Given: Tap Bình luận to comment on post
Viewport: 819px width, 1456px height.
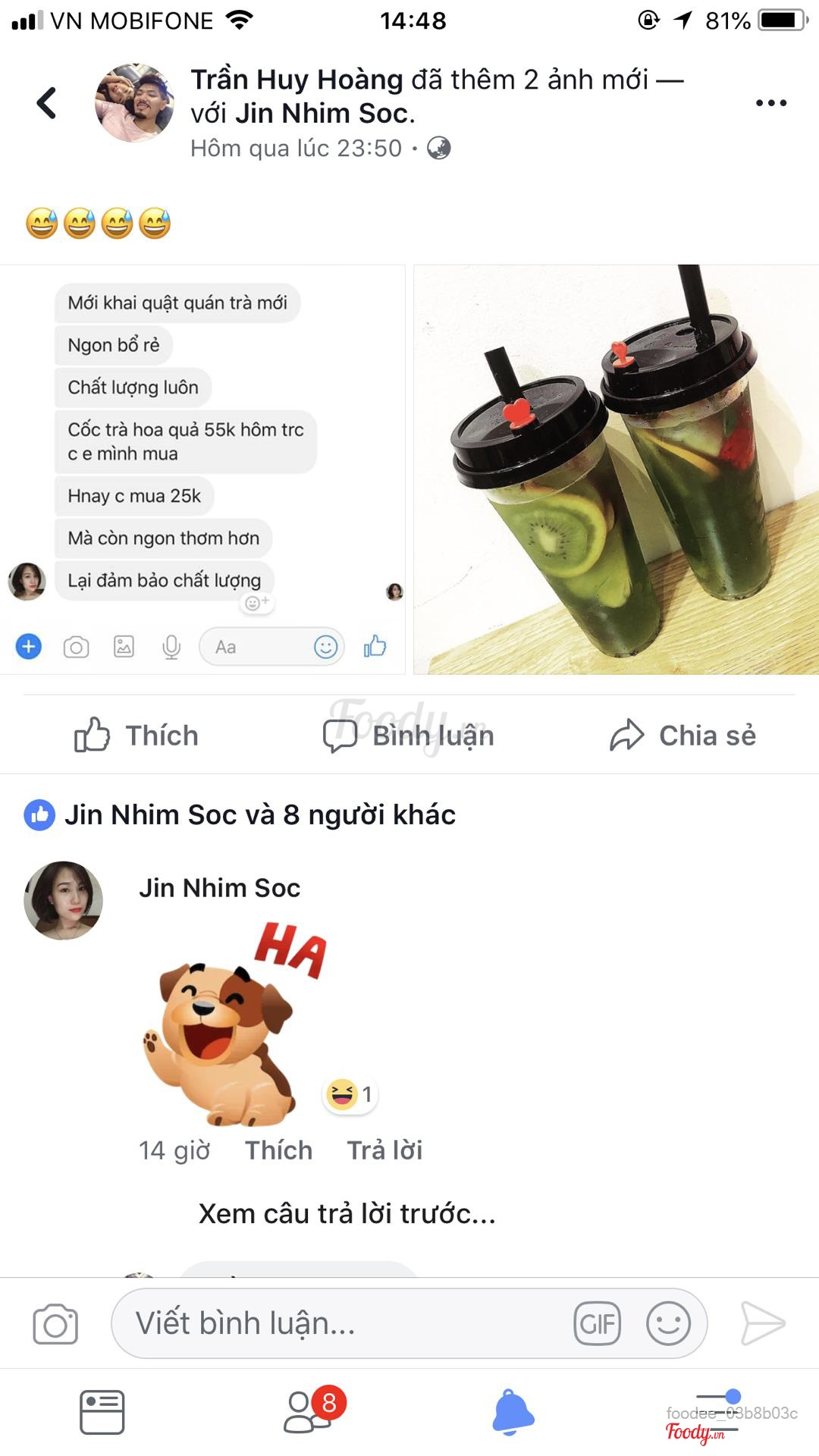Looking at the screenshot, I should click(x=409, y=736).
